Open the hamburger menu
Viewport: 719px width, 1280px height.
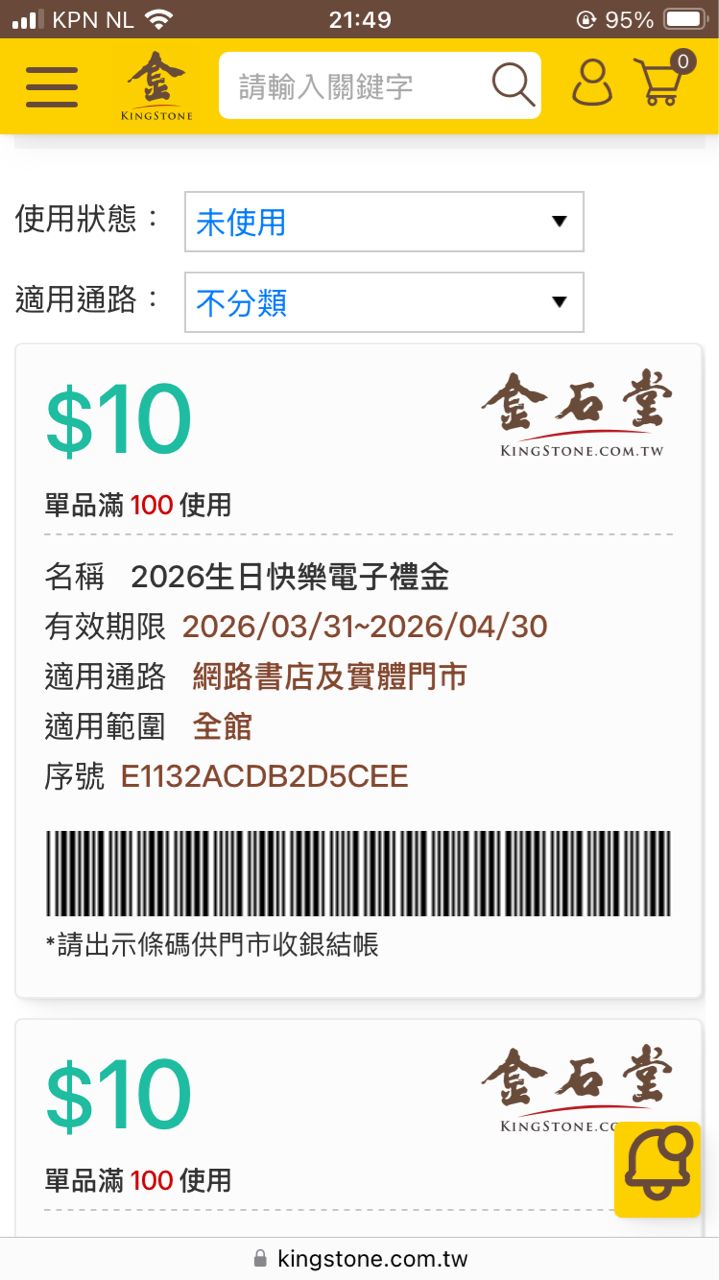click(52, 87)
